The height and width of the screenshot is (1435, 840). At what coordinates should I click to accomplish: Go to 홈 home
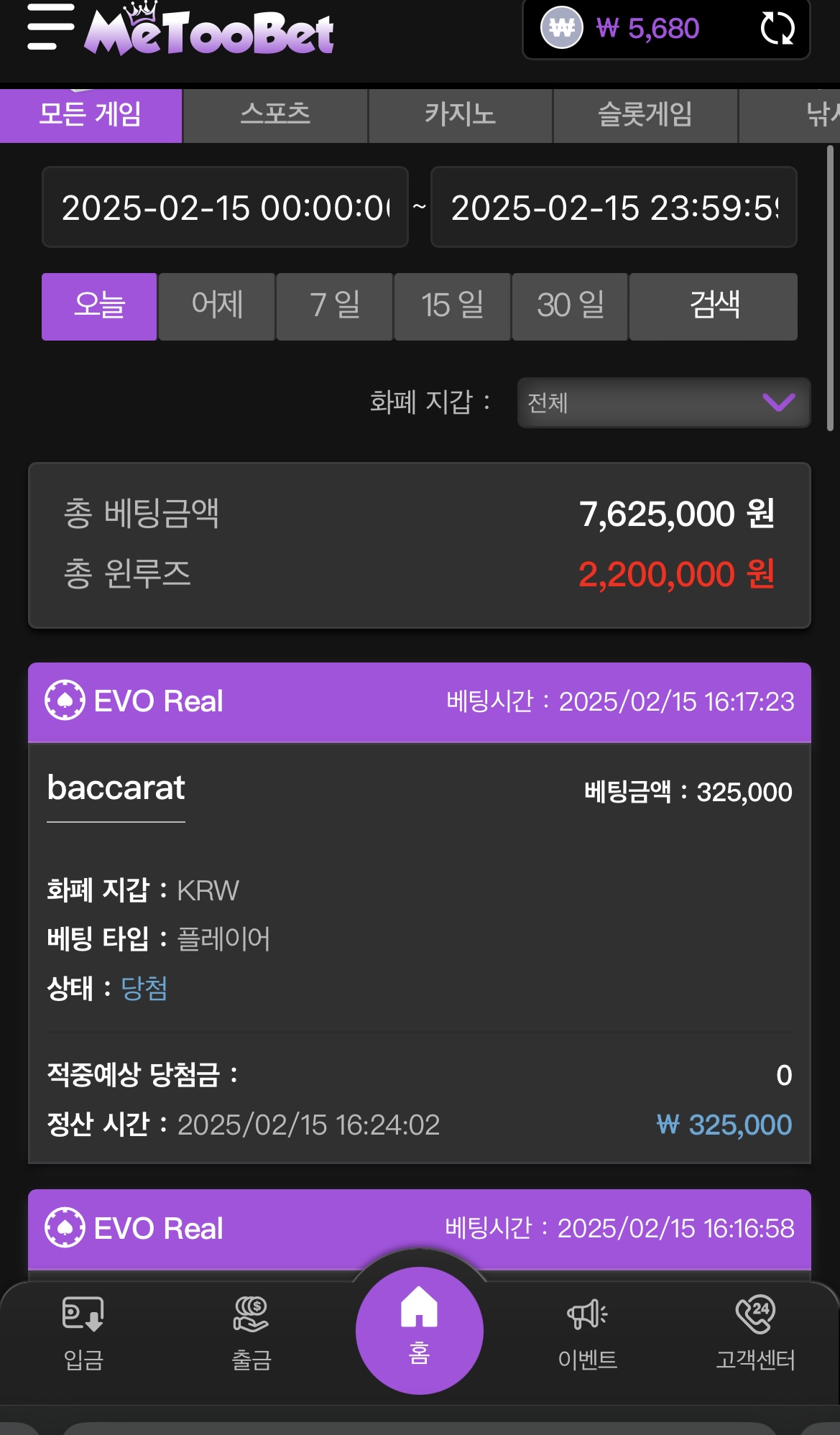pyautogui.click(x=420, y=1331)
